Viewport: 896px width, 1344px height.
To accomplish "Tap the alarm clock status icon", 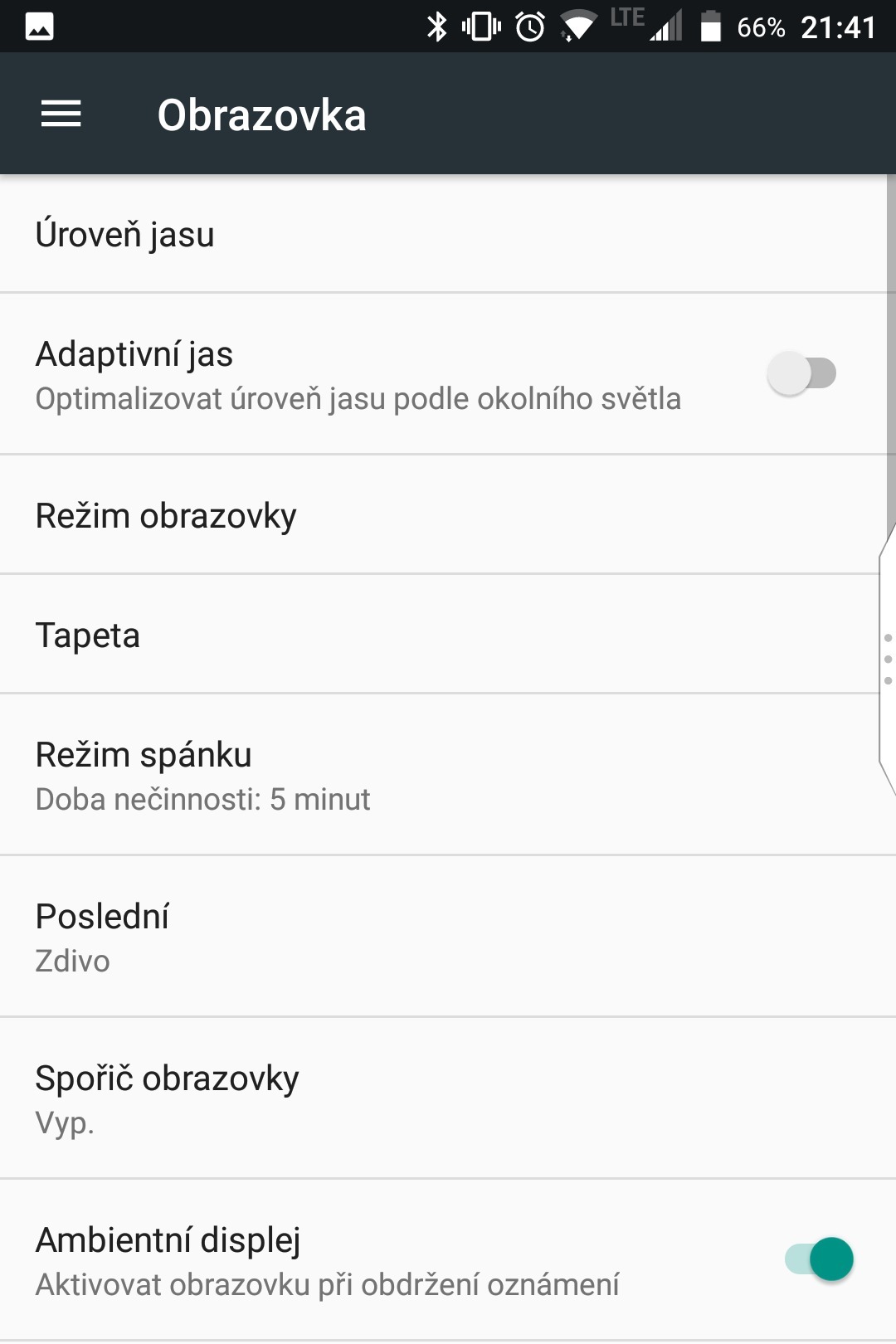I will tap(528, 26).
